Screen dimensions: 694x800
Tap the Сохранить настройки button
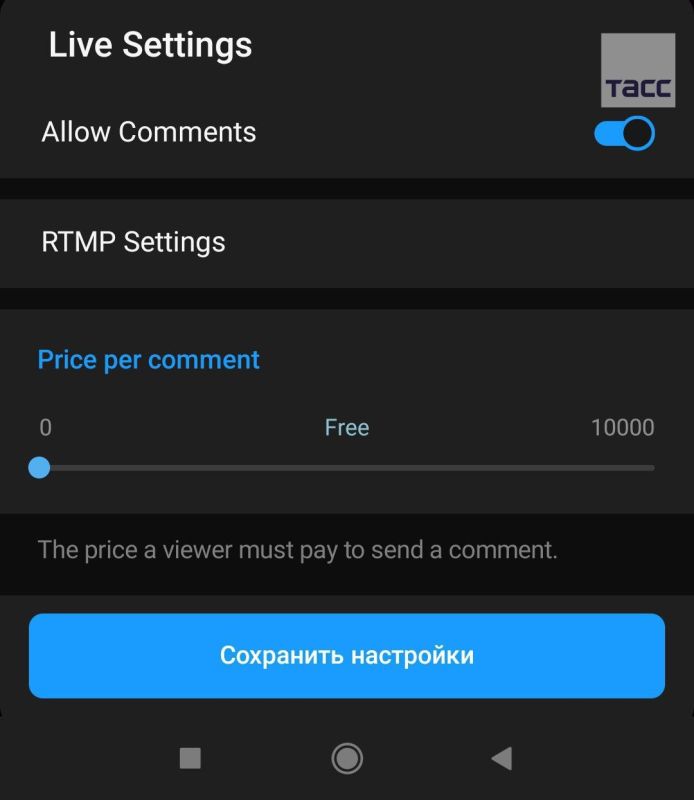347,656
